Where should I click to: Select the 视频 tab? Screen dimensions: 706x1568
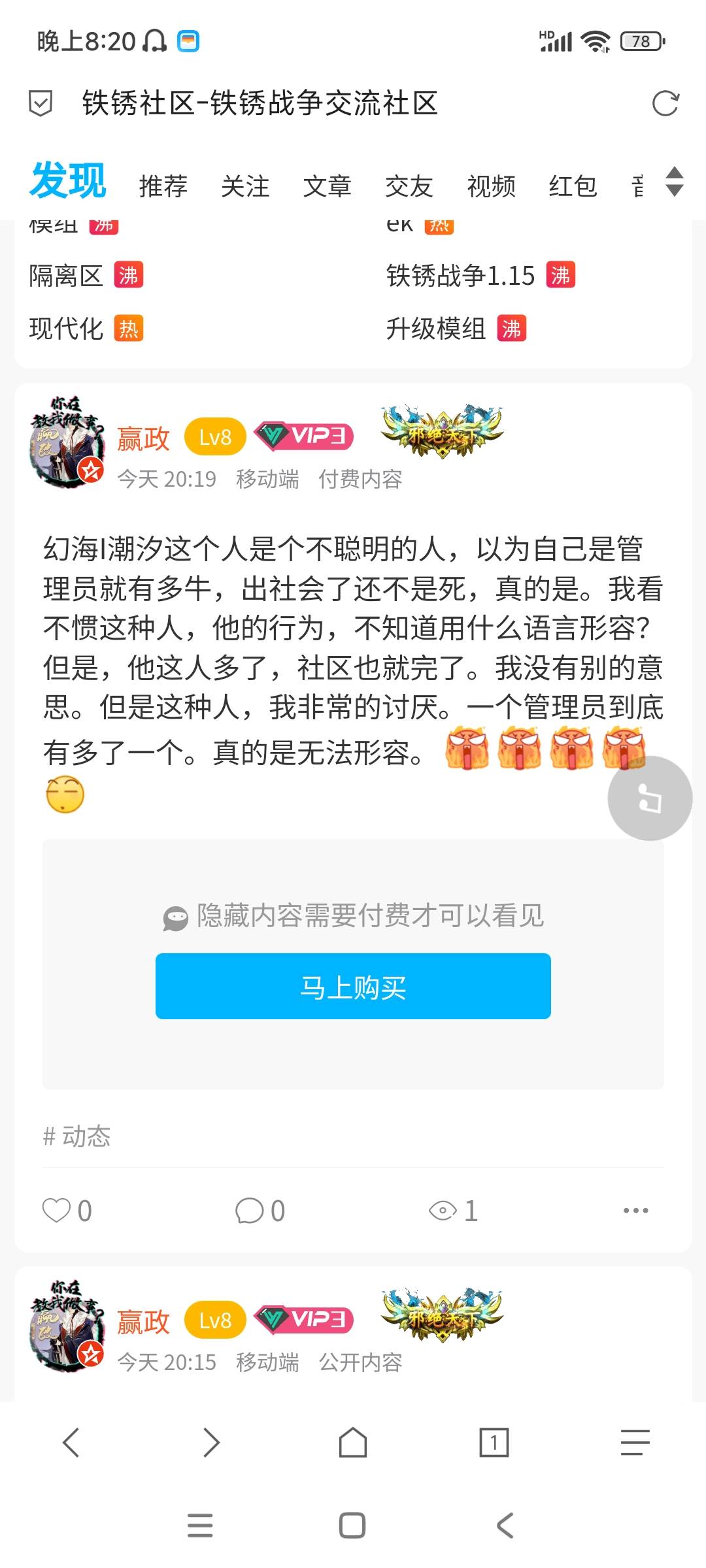point(491,186)
